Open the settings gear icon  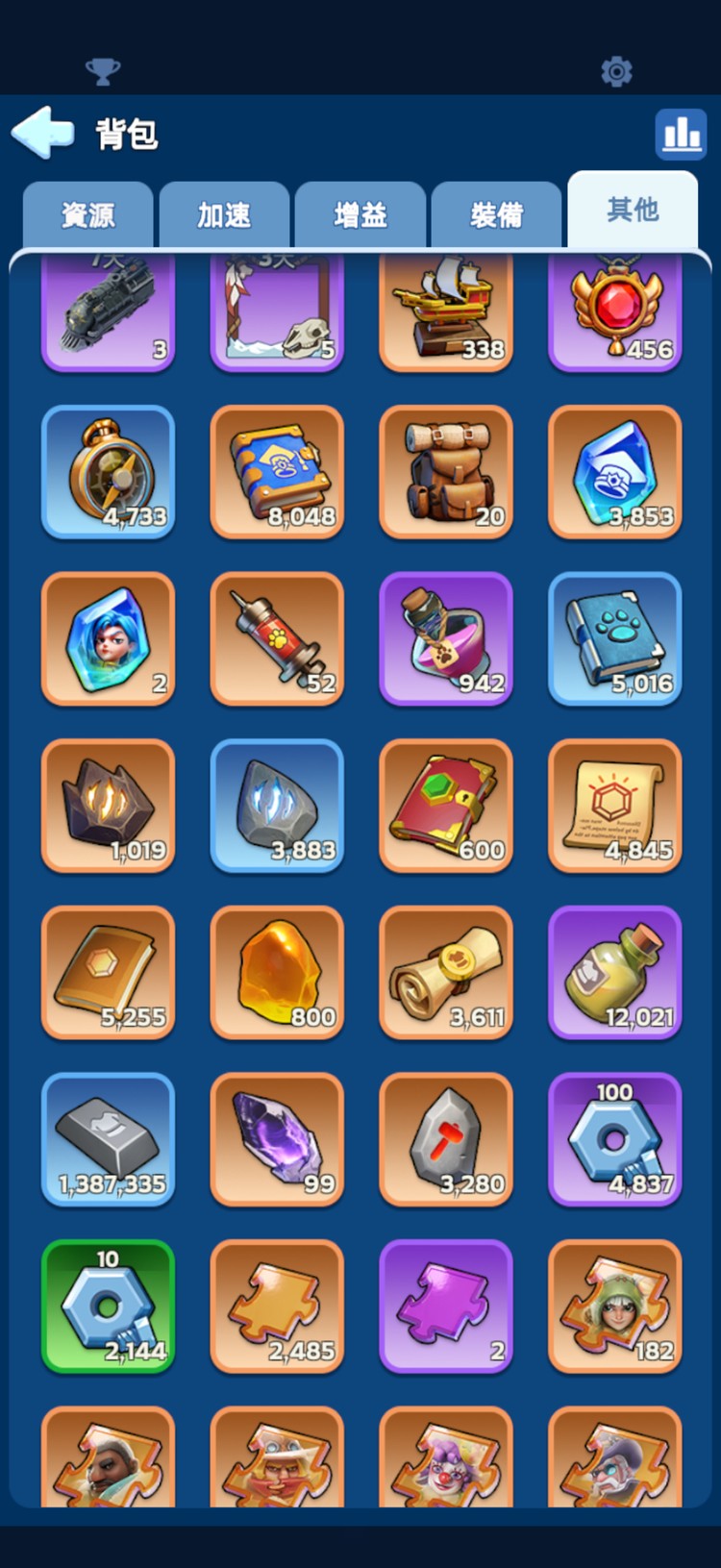coord(616,71)
